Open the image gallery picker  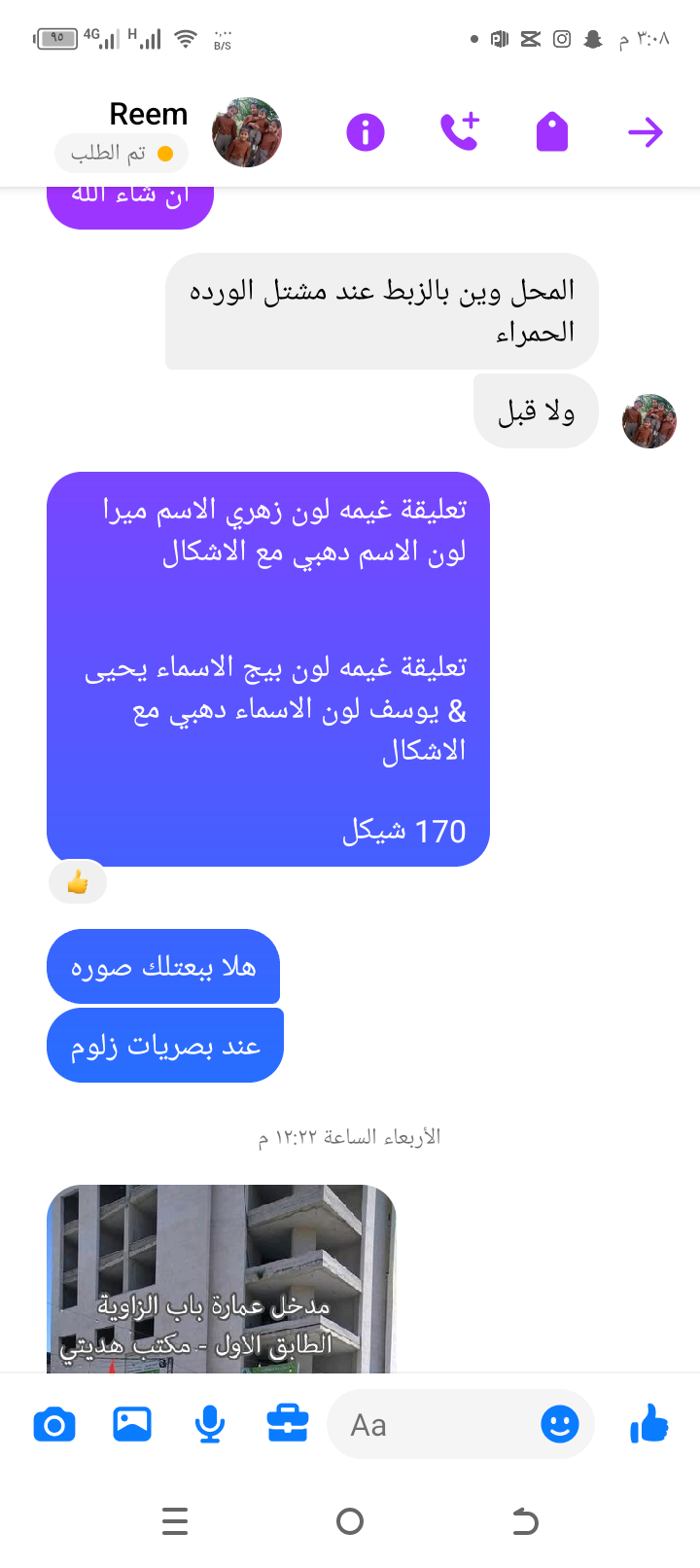click(x=132, y=1425)
